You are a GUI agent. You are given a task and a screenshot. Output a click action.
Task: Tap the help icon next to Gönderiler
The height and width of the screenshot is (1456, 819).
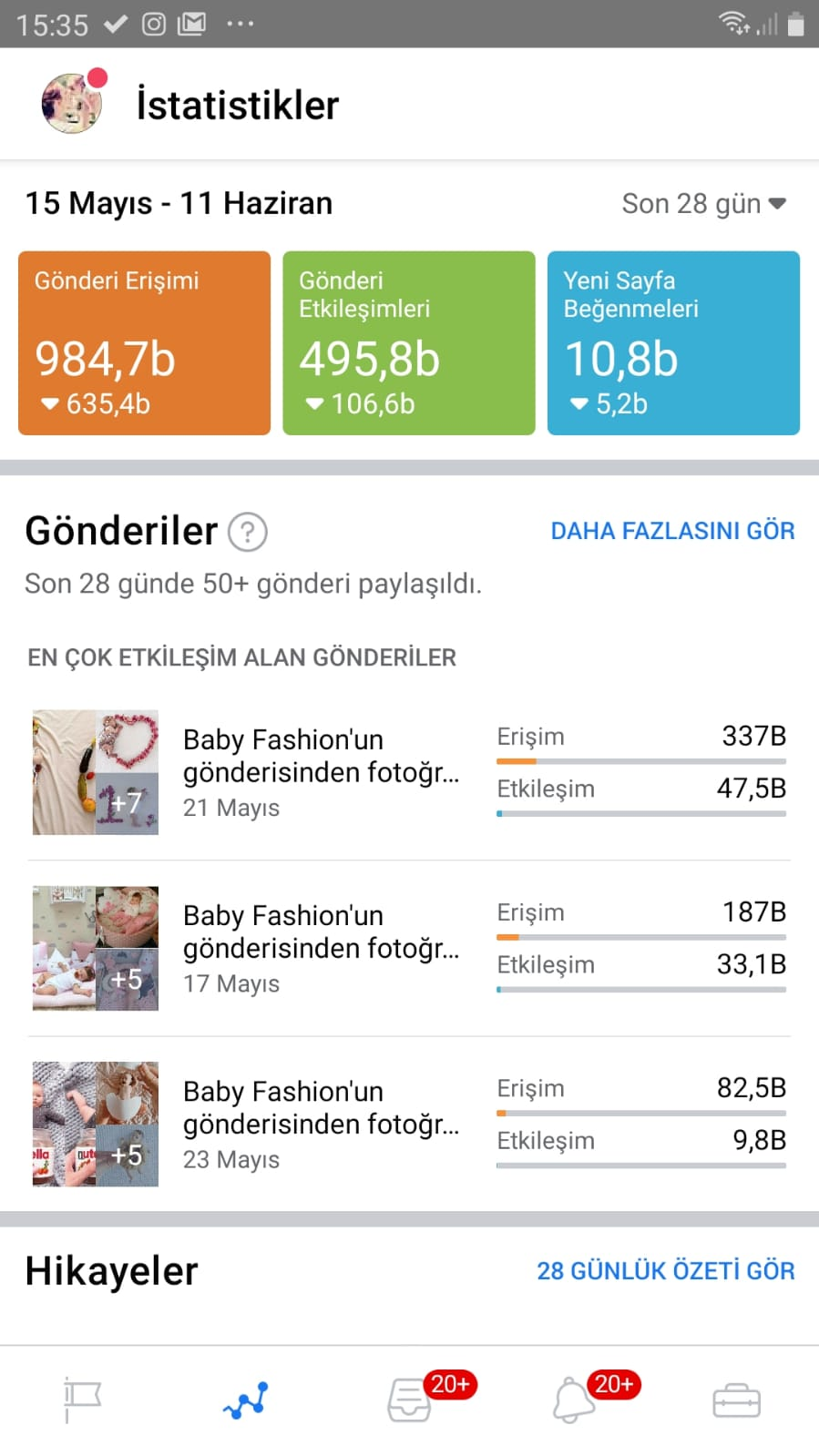point(247,532)
